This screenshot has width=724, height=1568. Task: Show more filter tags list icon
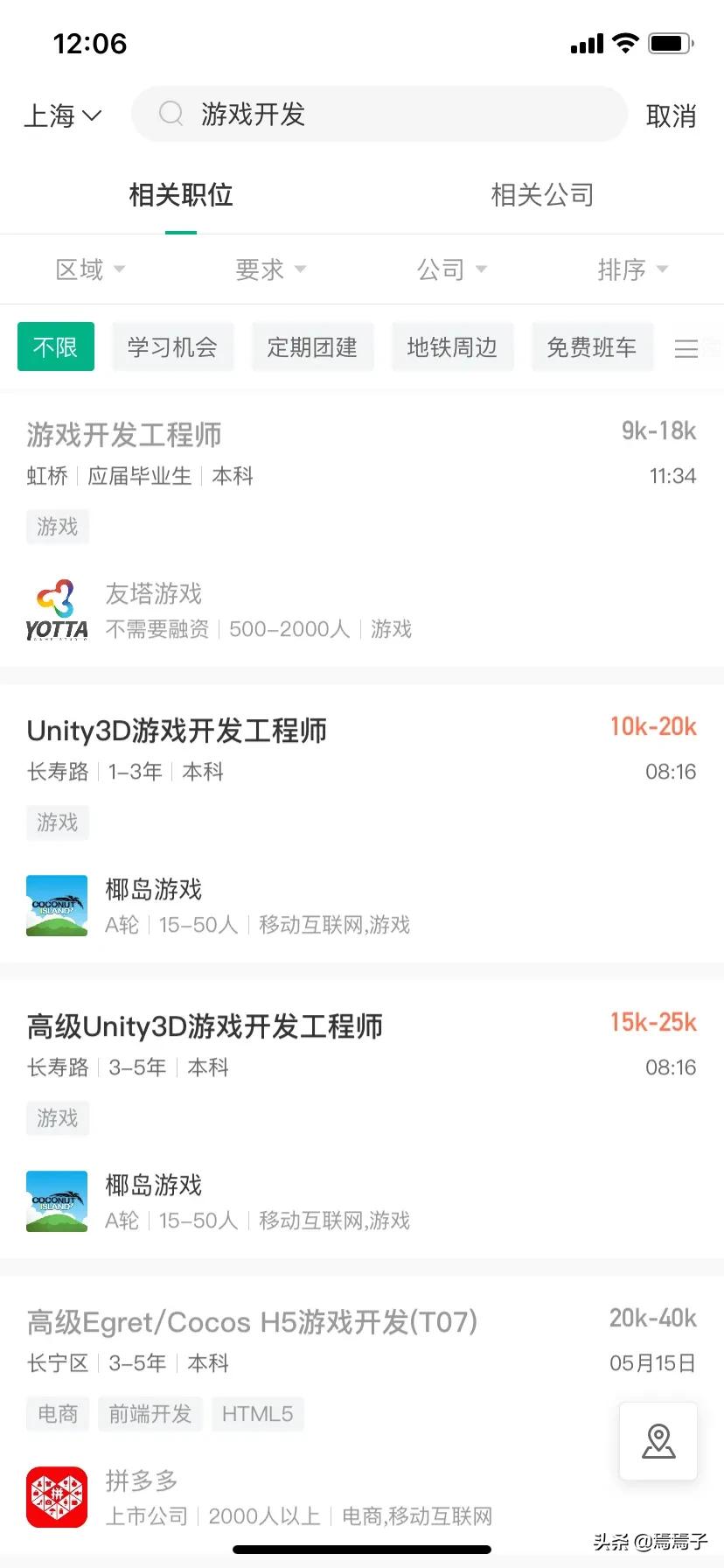tap(686, 348)
